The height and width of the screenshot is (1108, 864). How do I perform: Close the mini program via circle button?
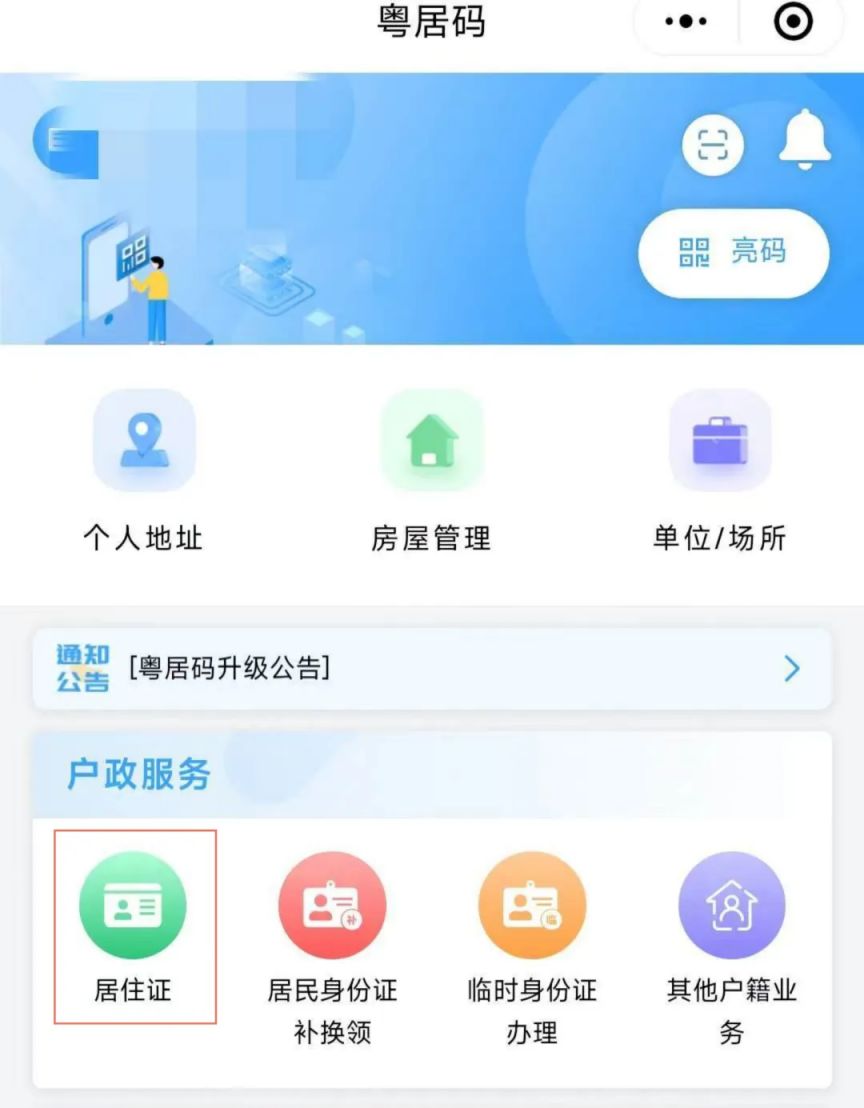793,22
